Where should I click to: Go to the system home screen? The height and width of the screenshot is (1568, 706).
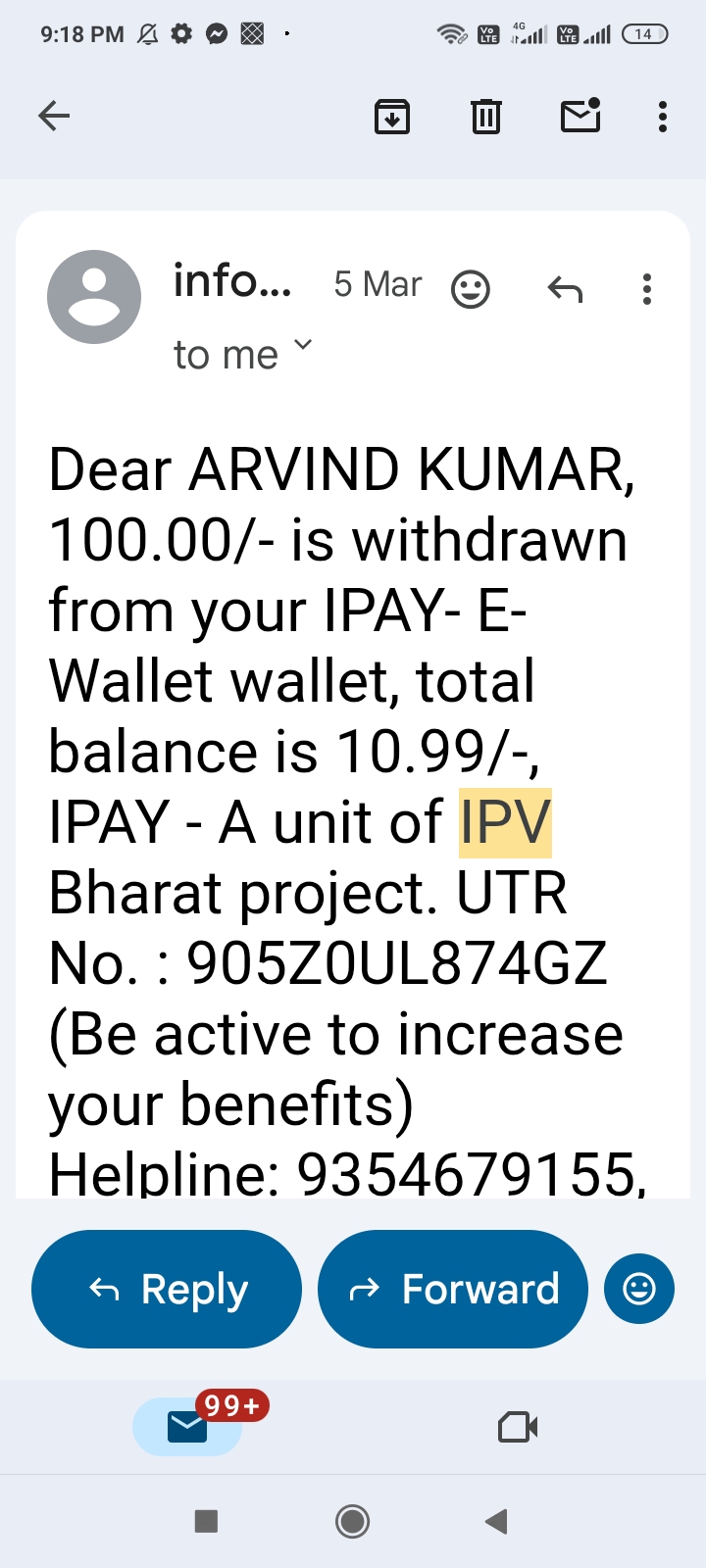pos(353,1521)
